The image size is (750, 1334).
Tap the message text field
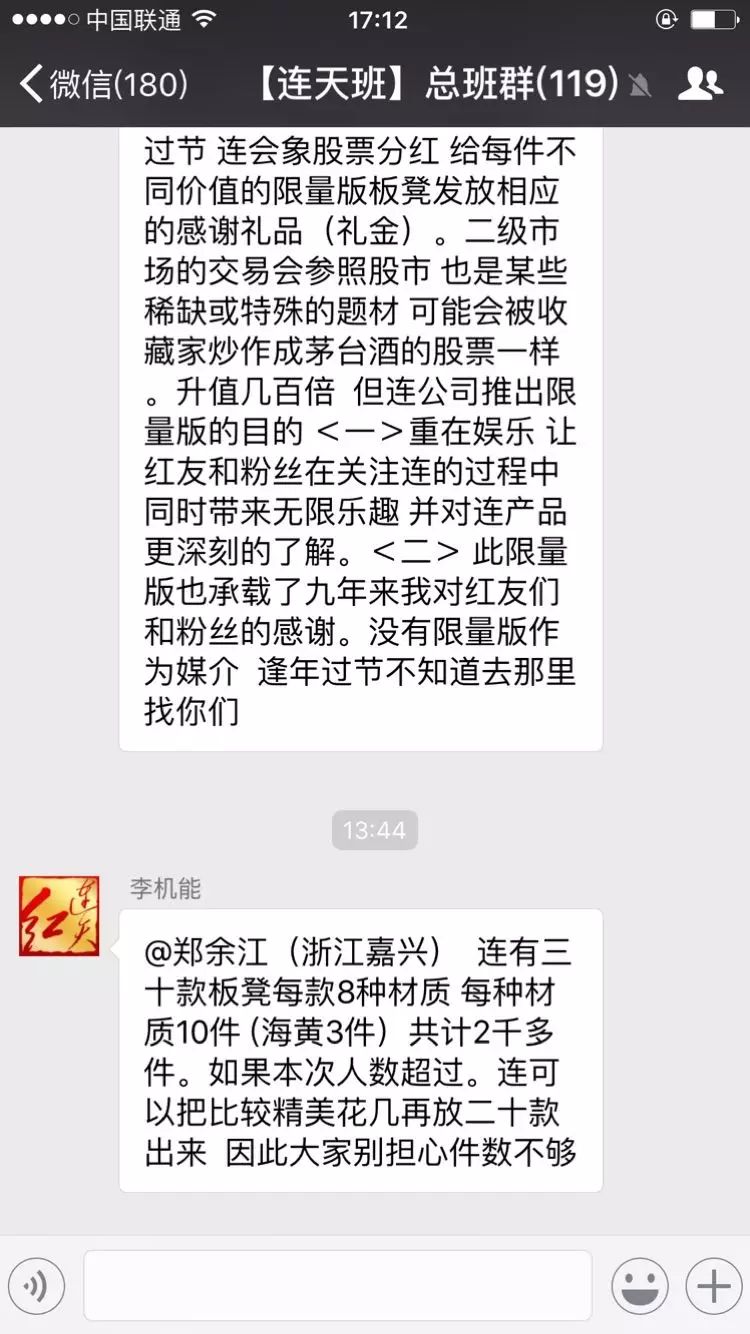[x=337, y=1286]
